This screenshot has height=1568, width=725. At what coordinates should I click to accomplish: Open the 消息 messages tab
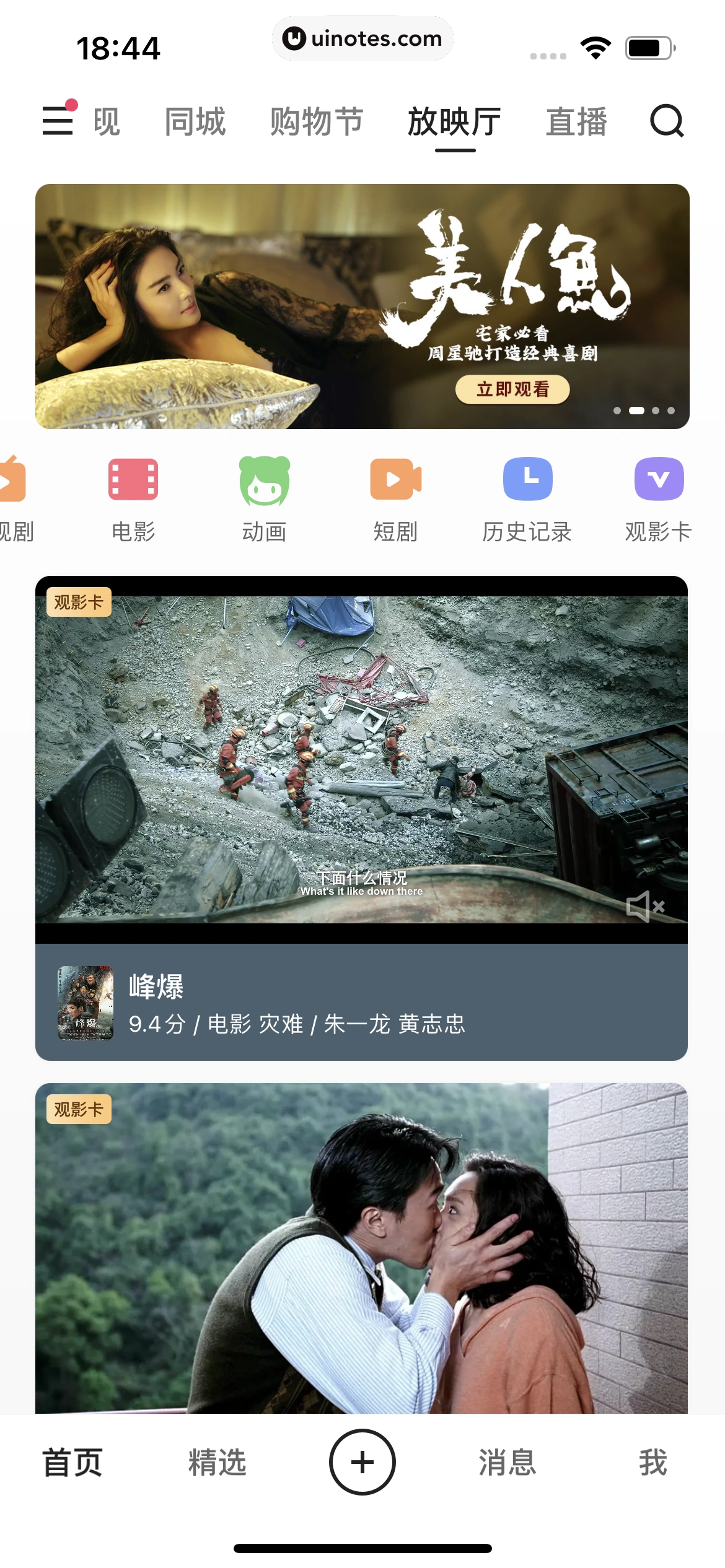click(507, 1463)
